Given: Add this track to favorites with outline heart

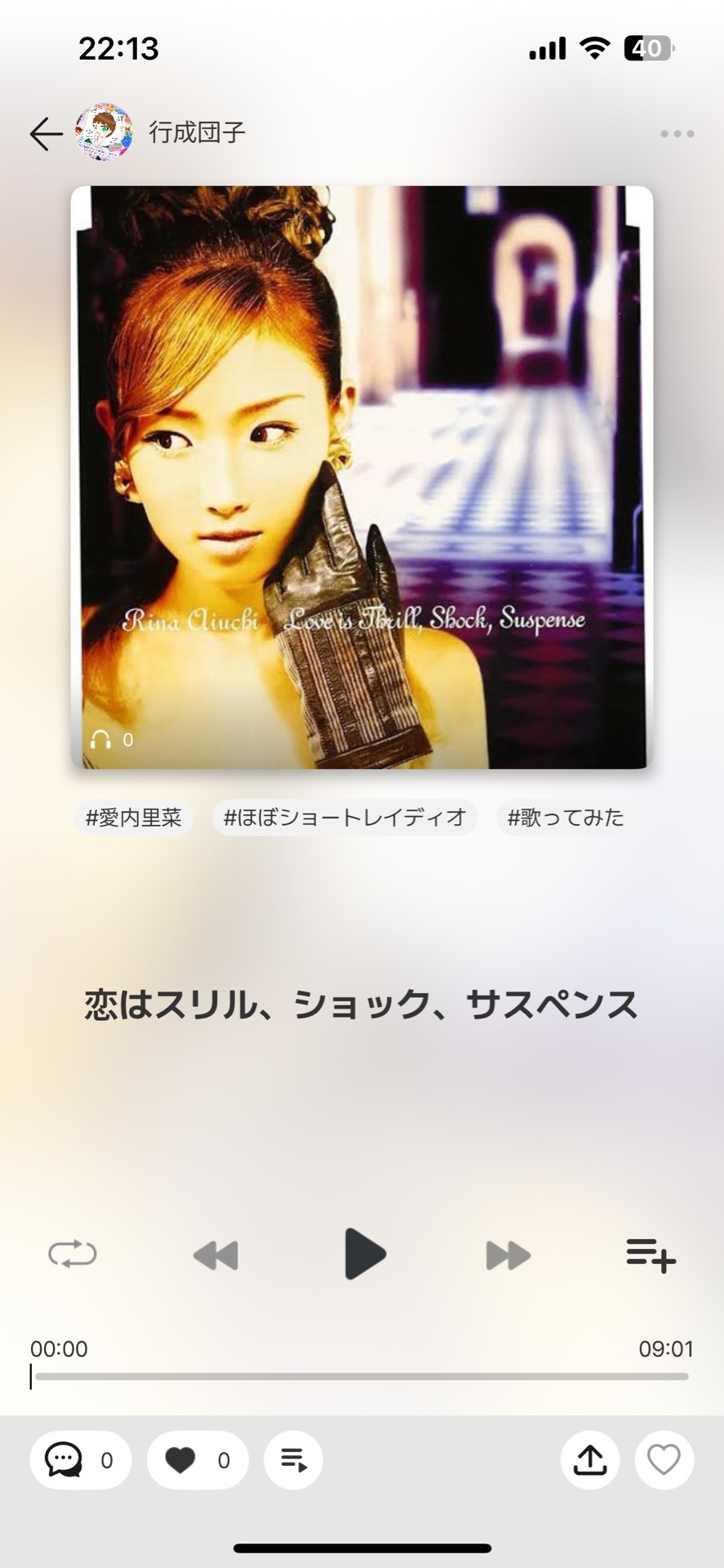Looking at the screenshot, I should click(x=664, y=1460).
